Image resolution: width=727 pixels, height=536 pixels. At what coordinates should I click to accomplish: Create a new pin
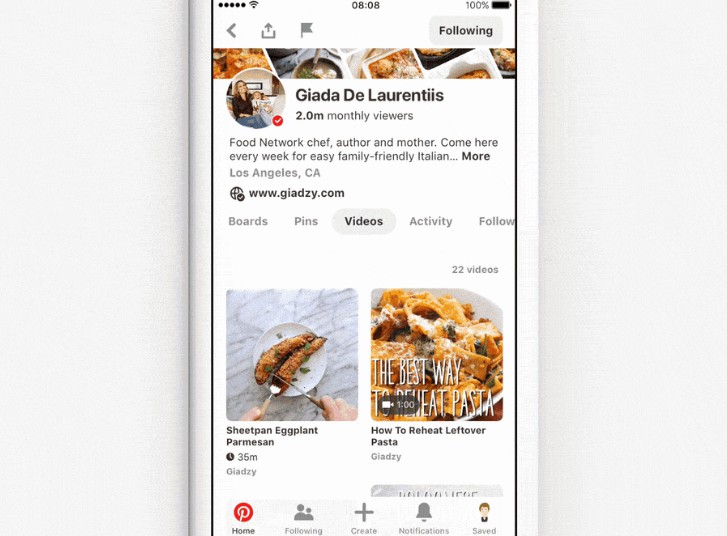(364, 516)
